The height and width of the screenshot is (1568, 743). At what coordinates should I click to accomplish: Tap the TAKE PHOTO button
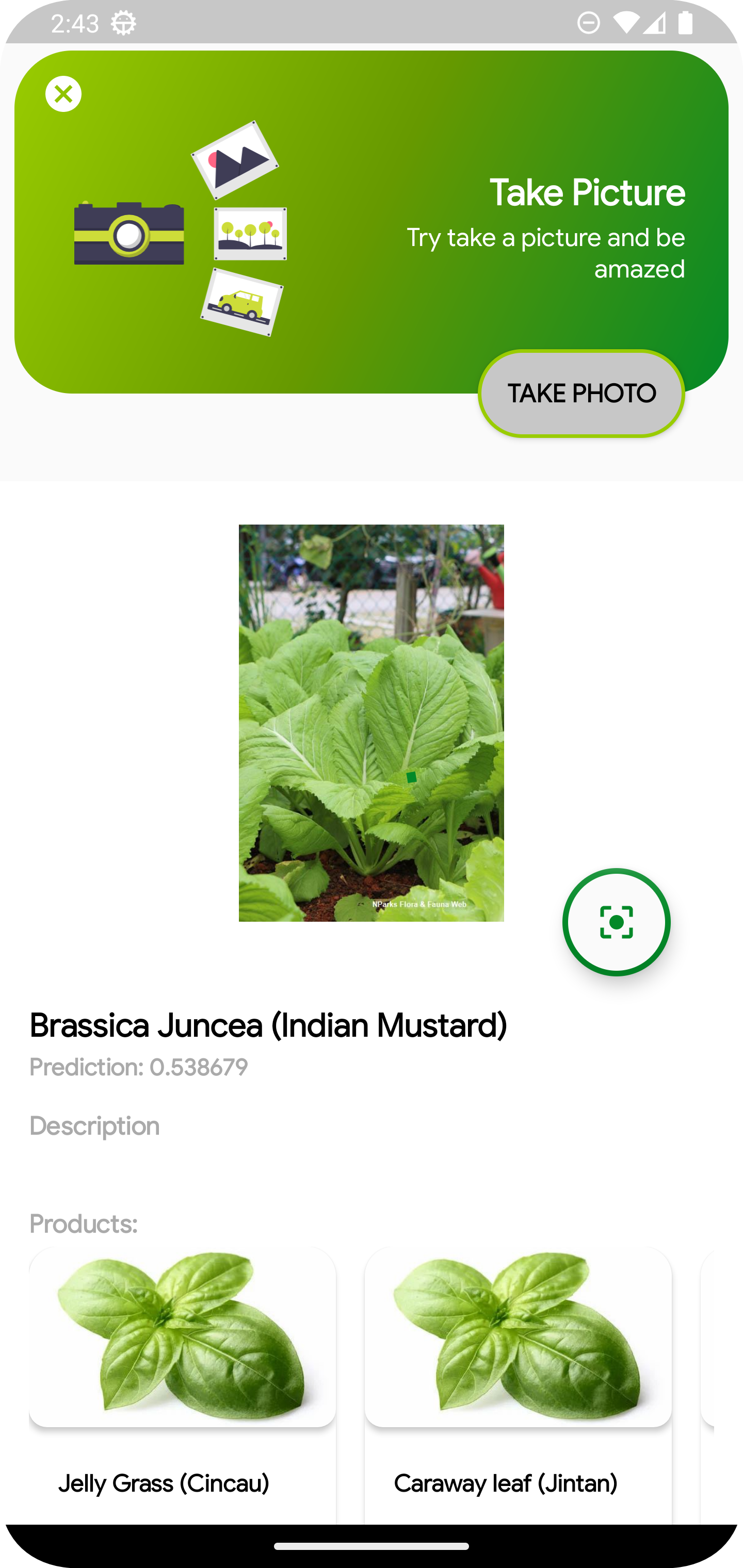pyautogui.click(x=581, y=393)
